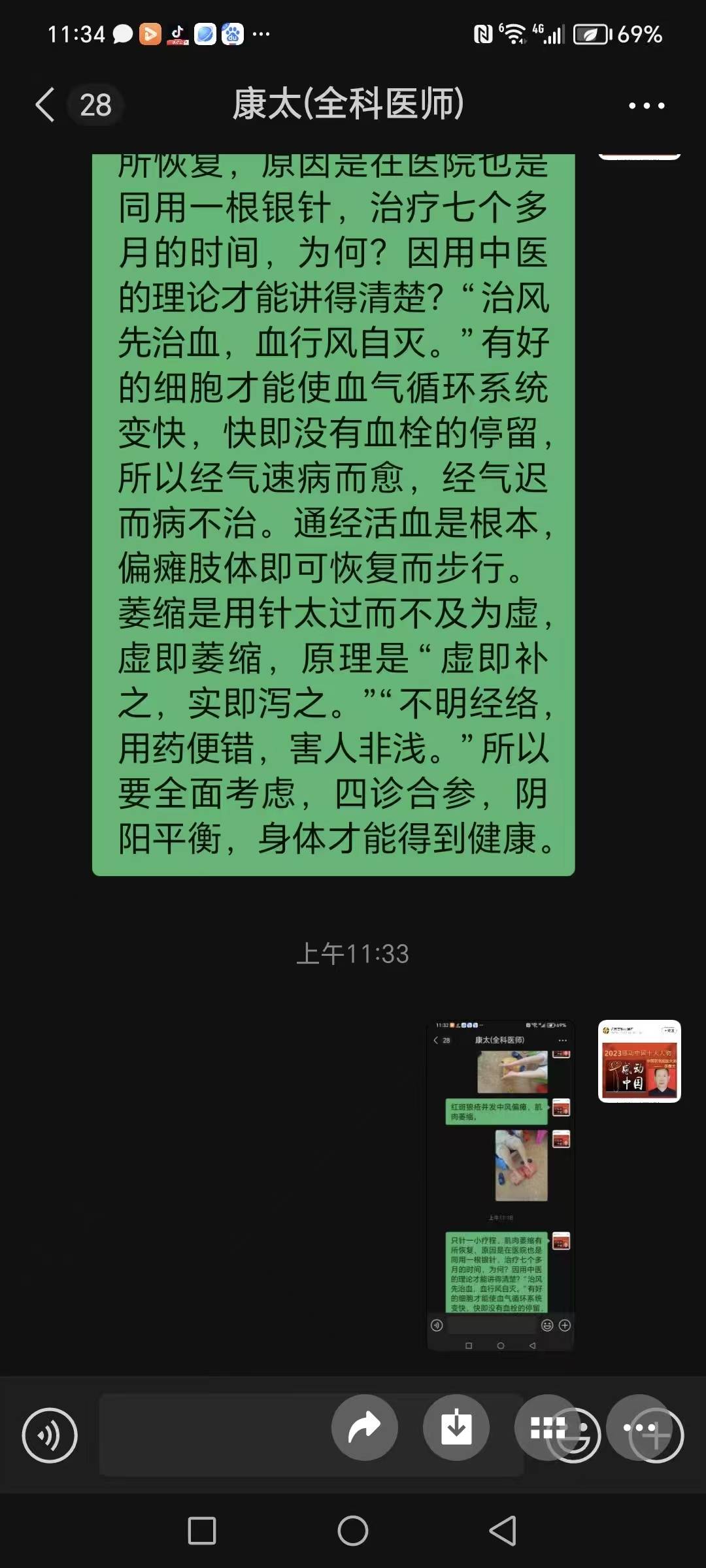Switch to voice message input
The height and width of the screenshot is (1568, 706).
(50, 1435)
